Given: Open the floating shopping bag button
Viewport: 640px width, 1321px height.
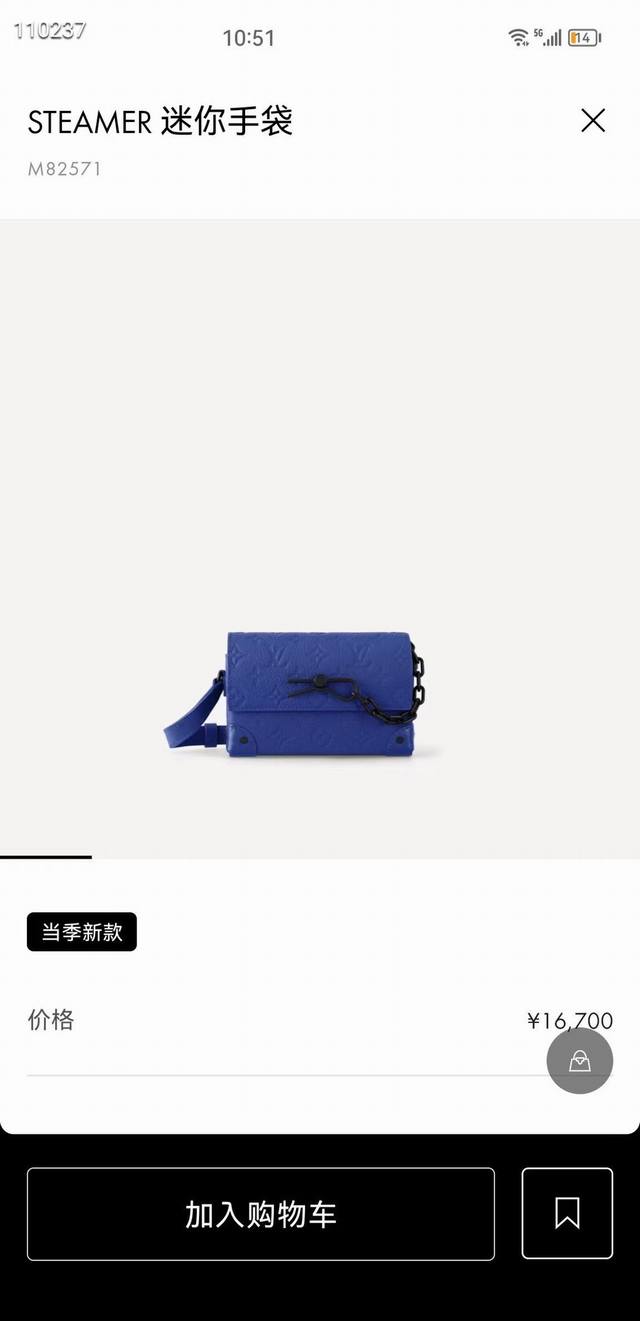Looking at the screenshot, I should pos(579,1060).
